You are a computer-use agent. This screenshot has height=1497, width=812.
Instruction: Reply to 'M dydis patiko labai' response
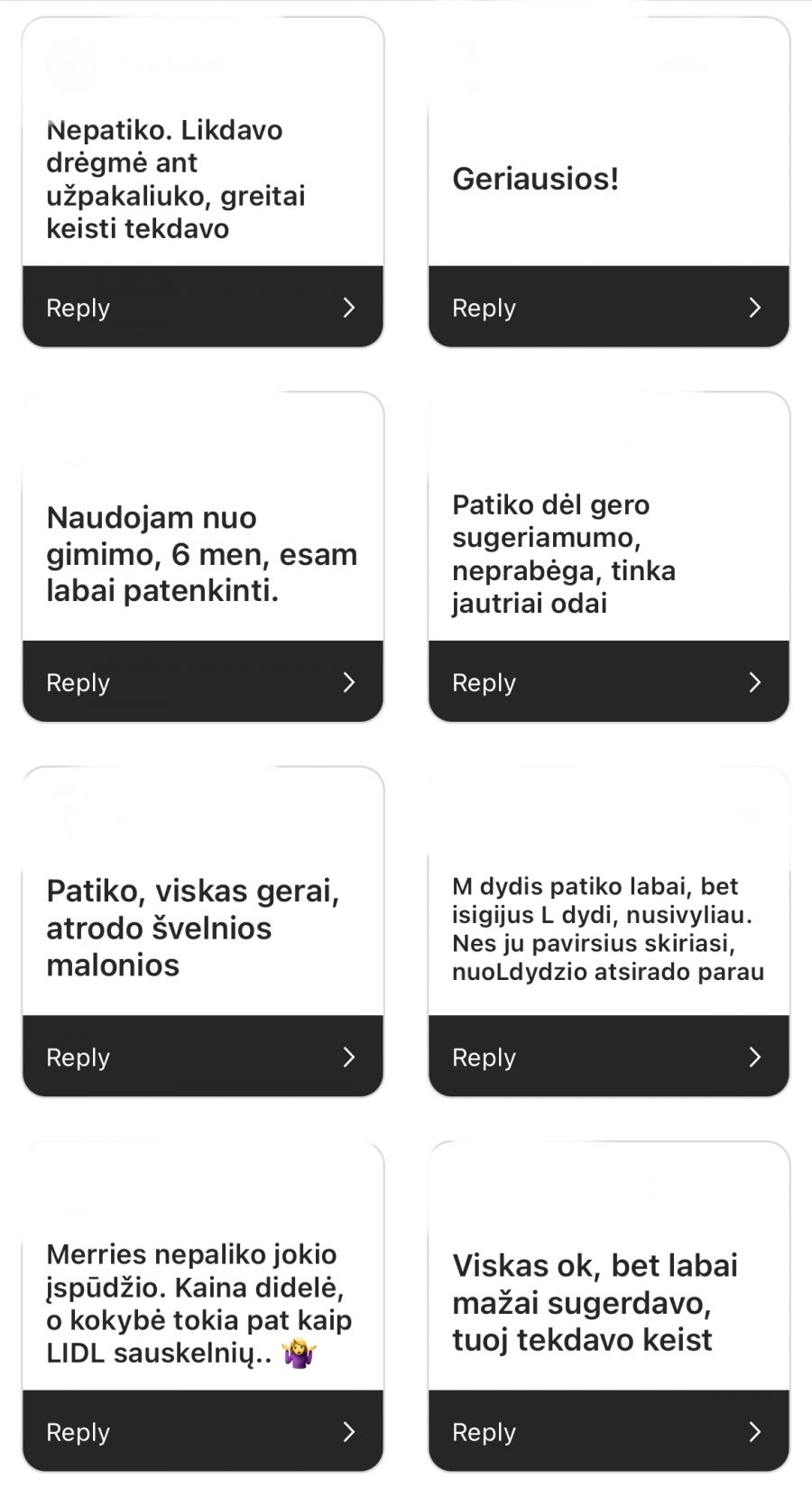(608, 1057)
